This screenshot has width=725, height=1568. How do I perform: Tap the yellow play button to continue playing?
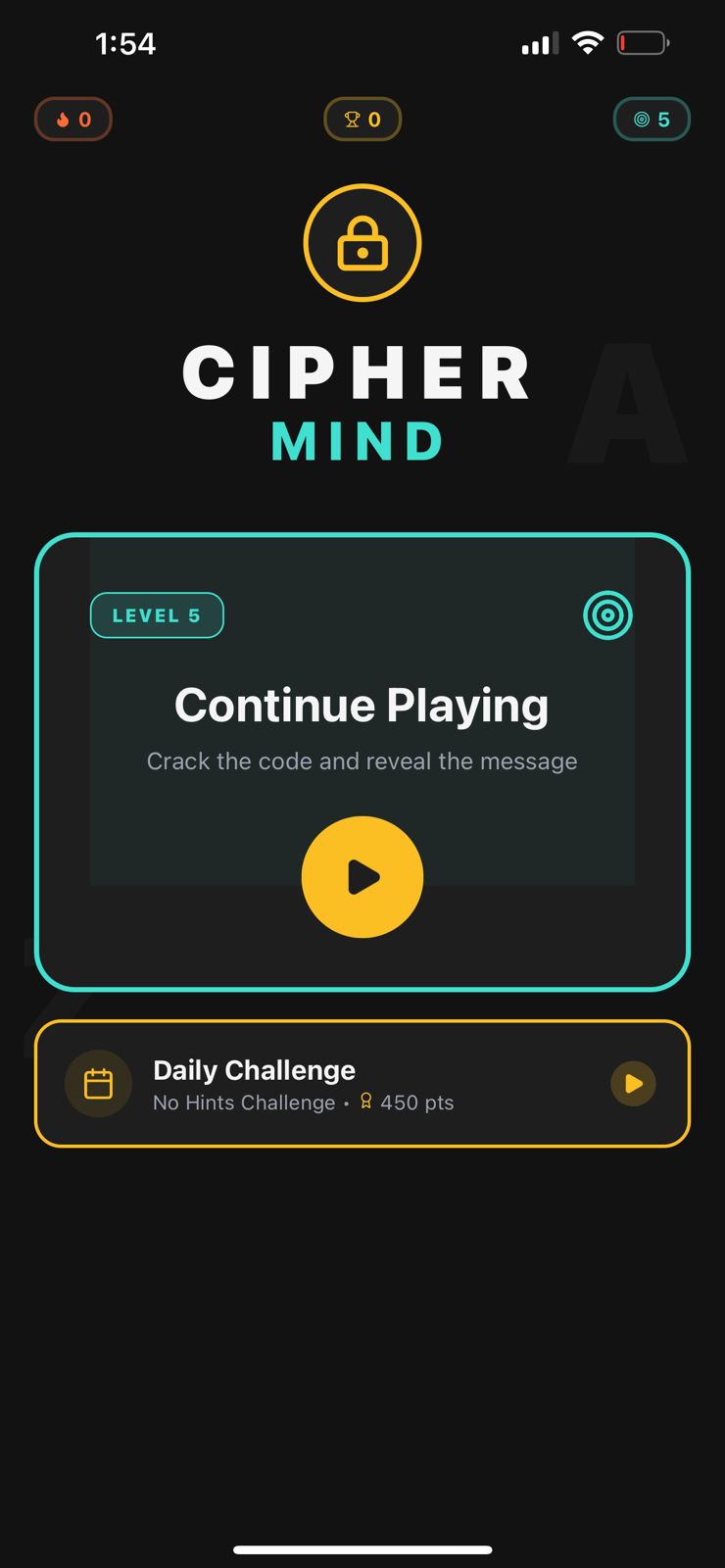point(362,877)
